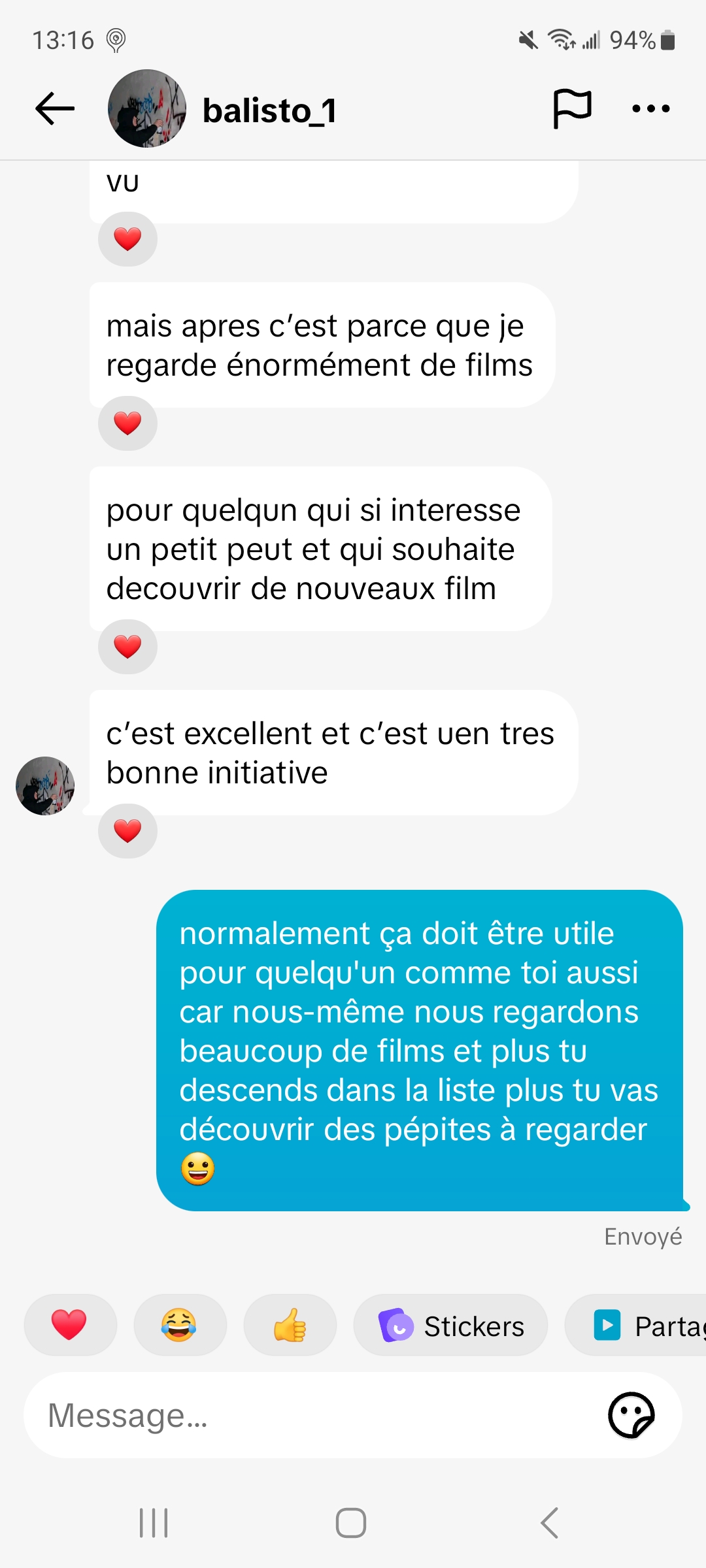
Task: Open sender avatar beside "bonne initiative" message
Action: (x=45, y=786)
